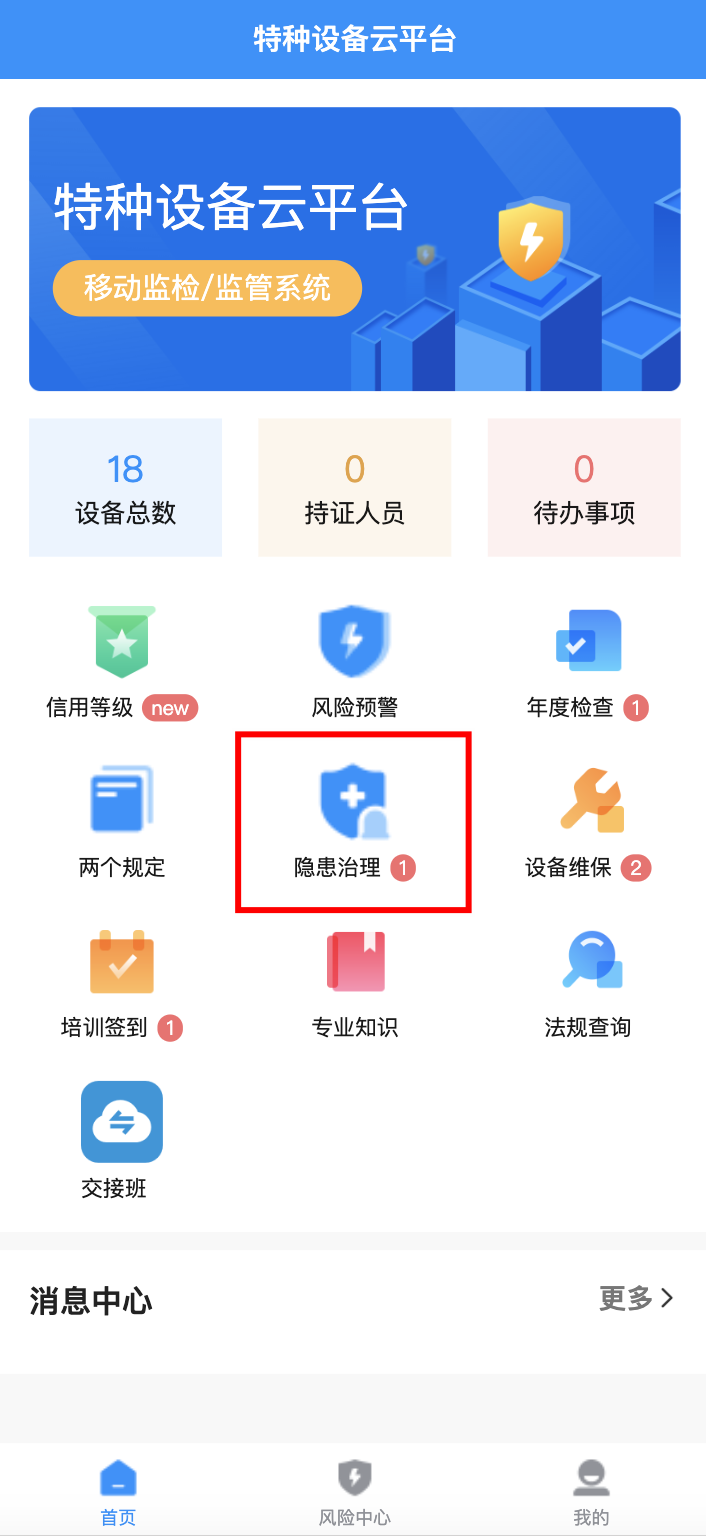Image resolution: width=706 pixels, height=1536 pixels.
Task: View the 设备总数 device count card
Action: [x=125, y=488]
